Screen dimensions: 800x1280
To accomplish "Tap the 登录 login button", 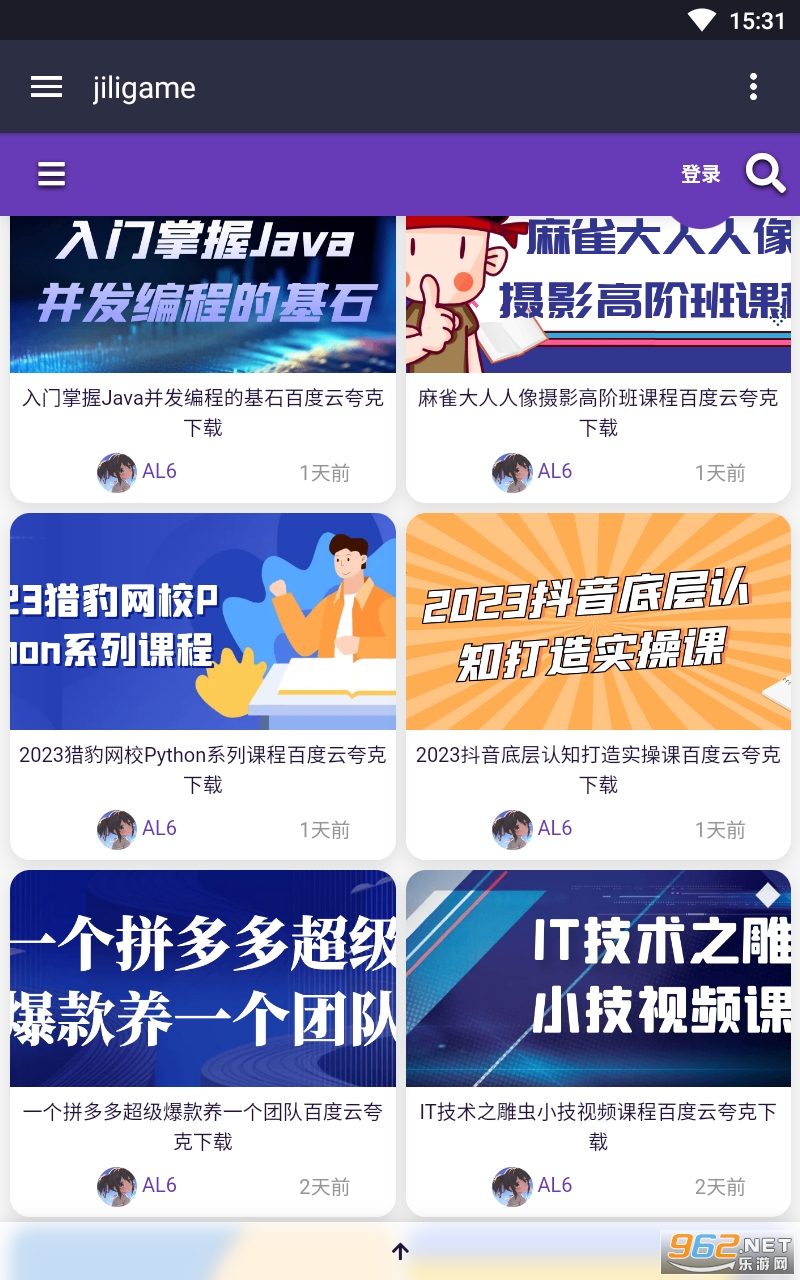I will 700,175.
